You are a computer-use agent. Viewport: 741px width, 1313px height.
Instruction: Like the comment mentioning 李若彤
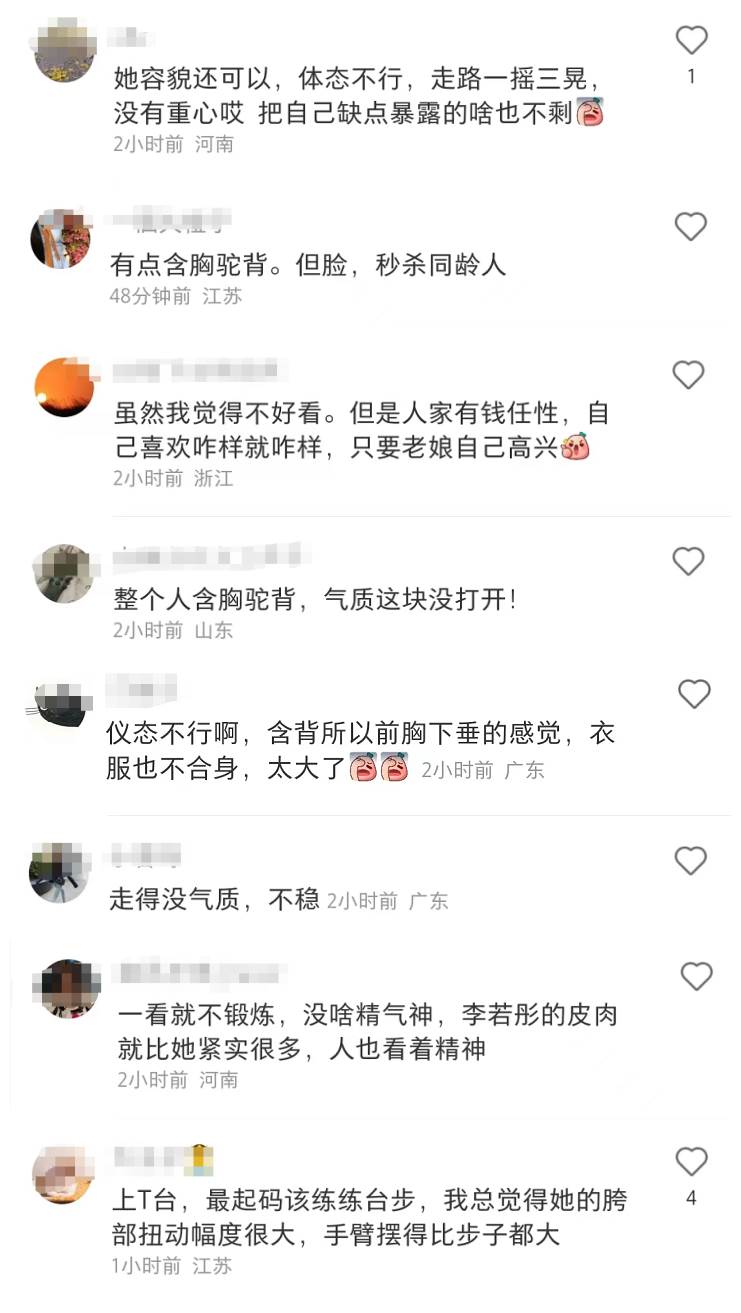tap(695, 976)
